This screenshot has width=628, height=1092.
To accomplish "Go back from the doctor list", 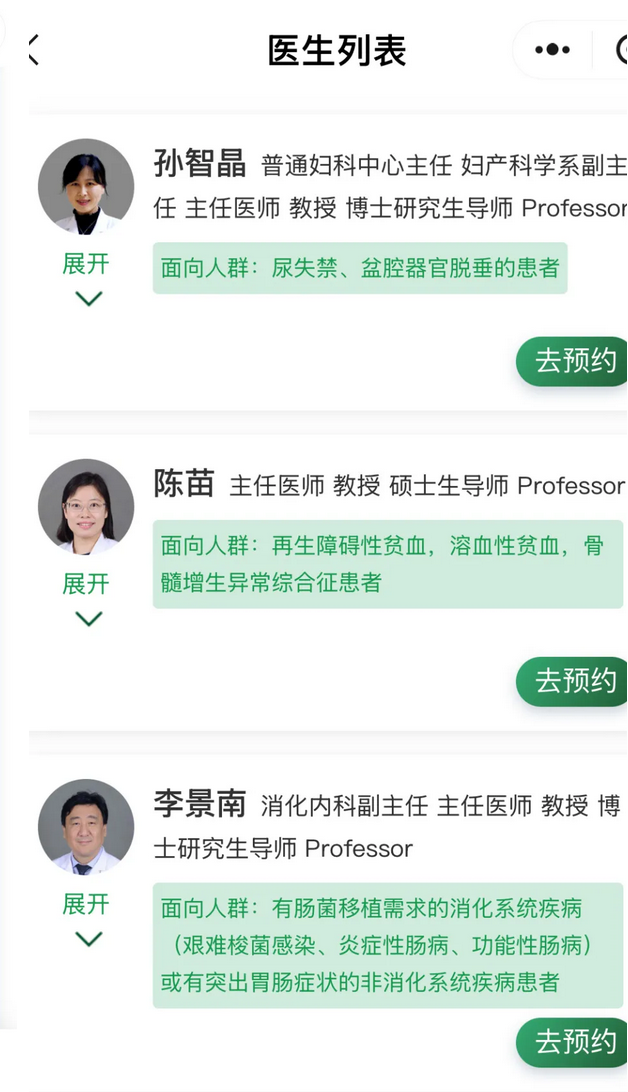I will pos(33,49).
